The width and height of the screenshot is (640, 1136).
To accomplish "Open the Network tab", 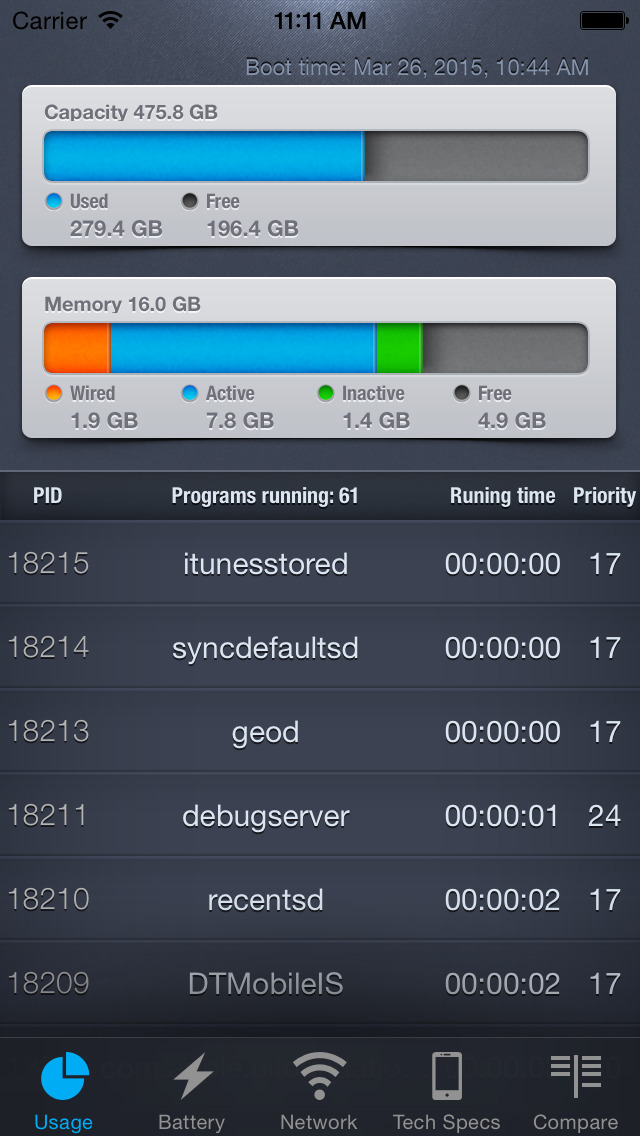I will (x=319, y=1090).
